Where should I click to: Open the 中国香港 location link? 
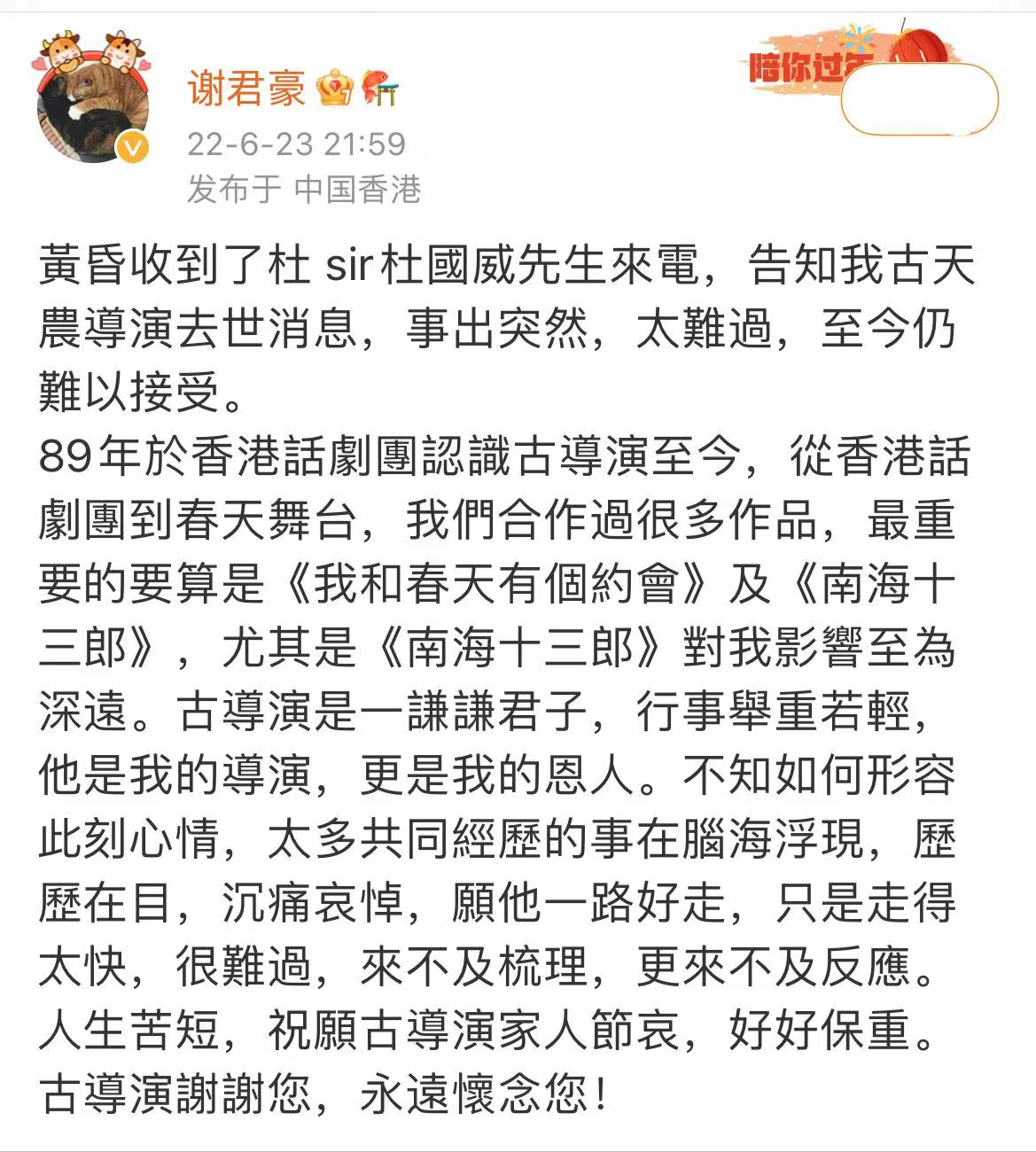361,183
